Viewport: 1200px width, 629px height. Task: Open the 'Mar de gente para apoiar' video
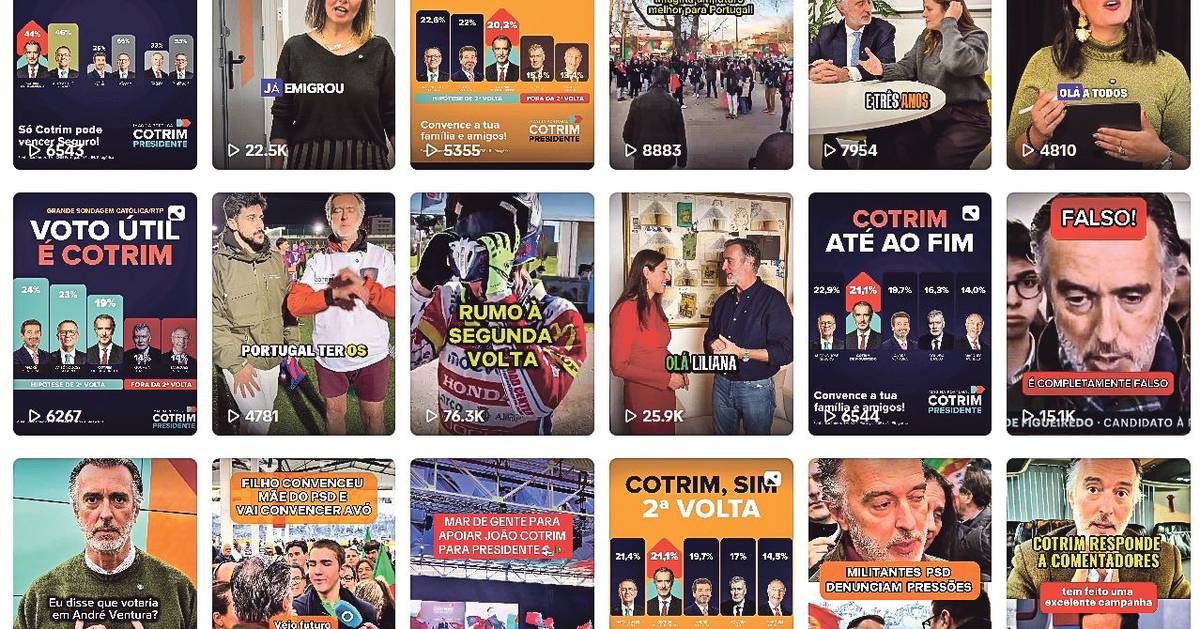pyautogui.click(x=502, y=543)
